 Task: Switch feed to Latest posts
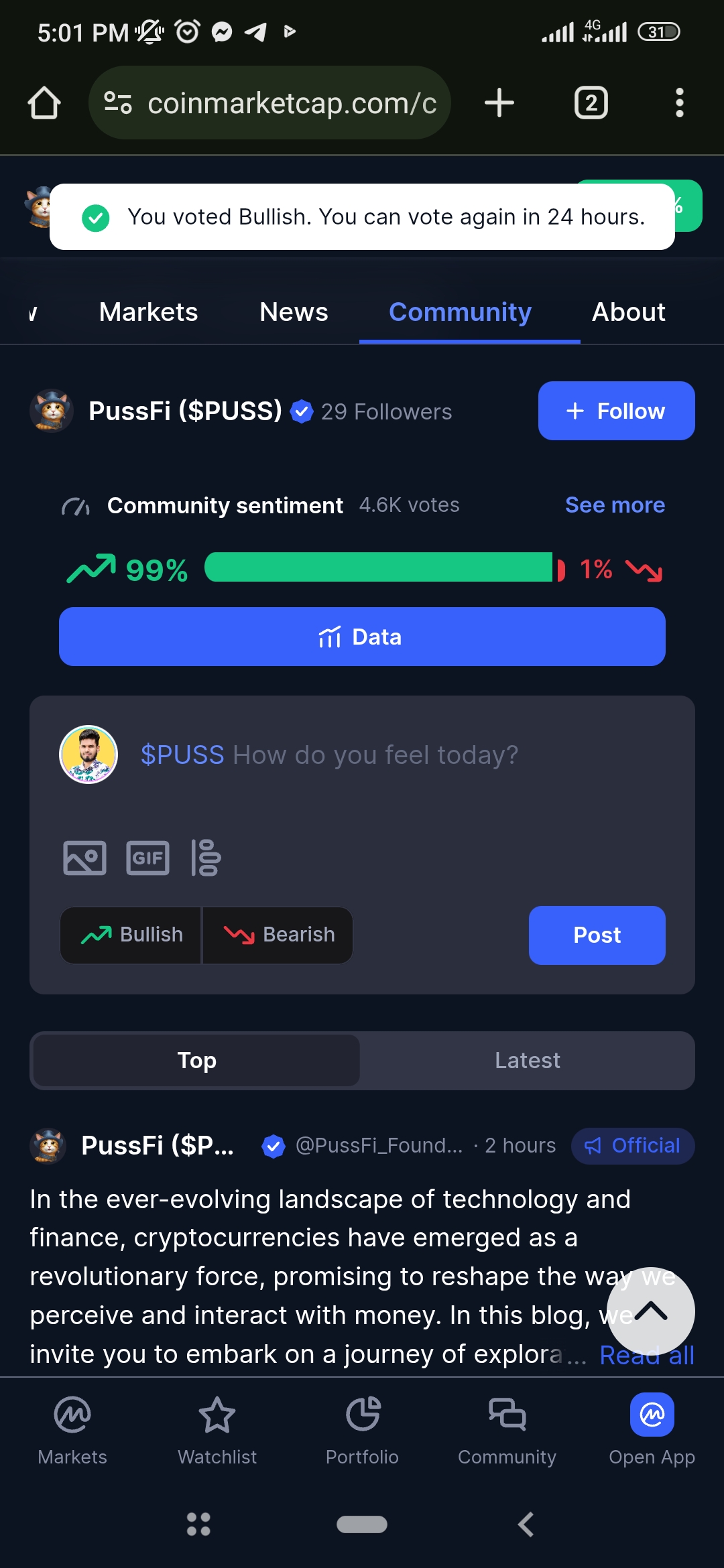click(x=527, y=1061)
